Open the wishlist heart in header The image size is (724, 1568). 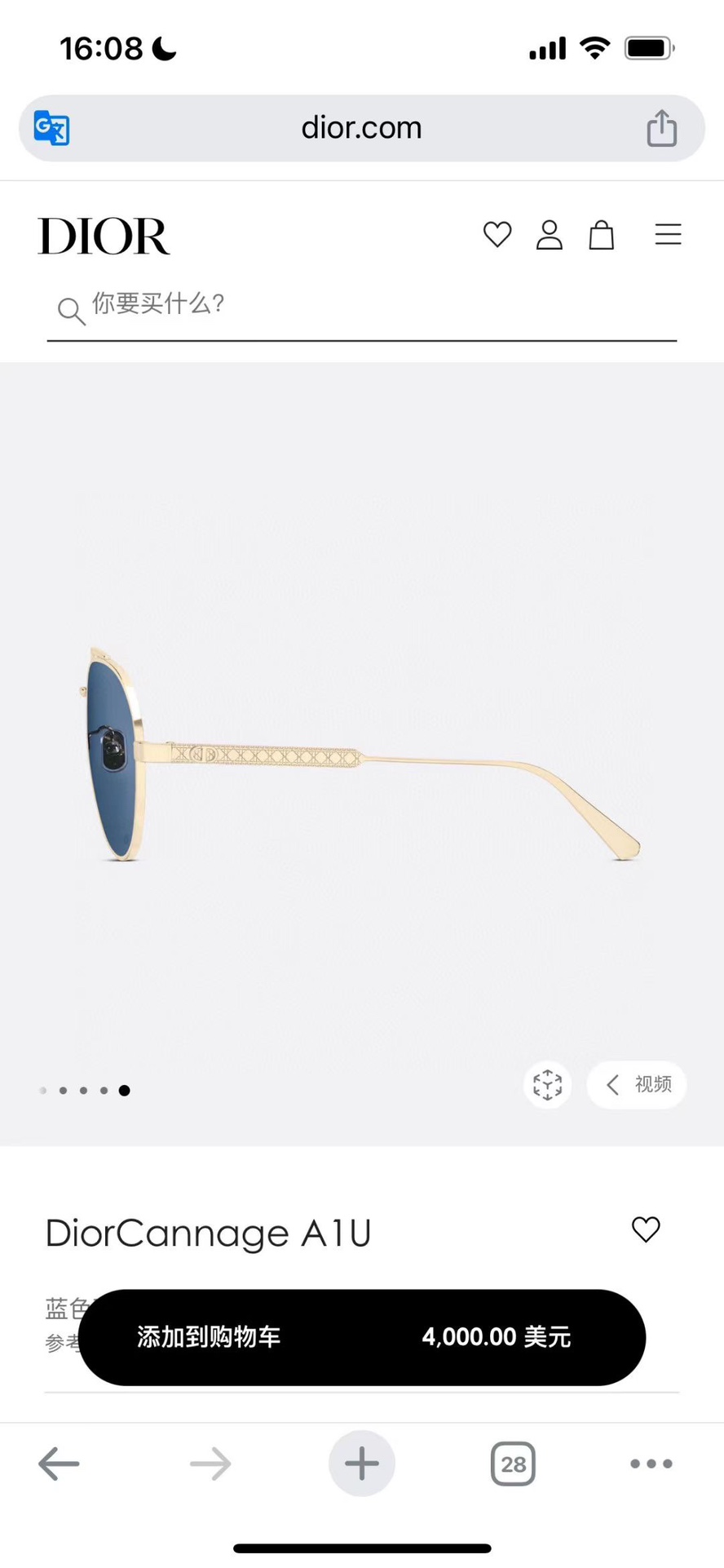click(x=497, y=235)
